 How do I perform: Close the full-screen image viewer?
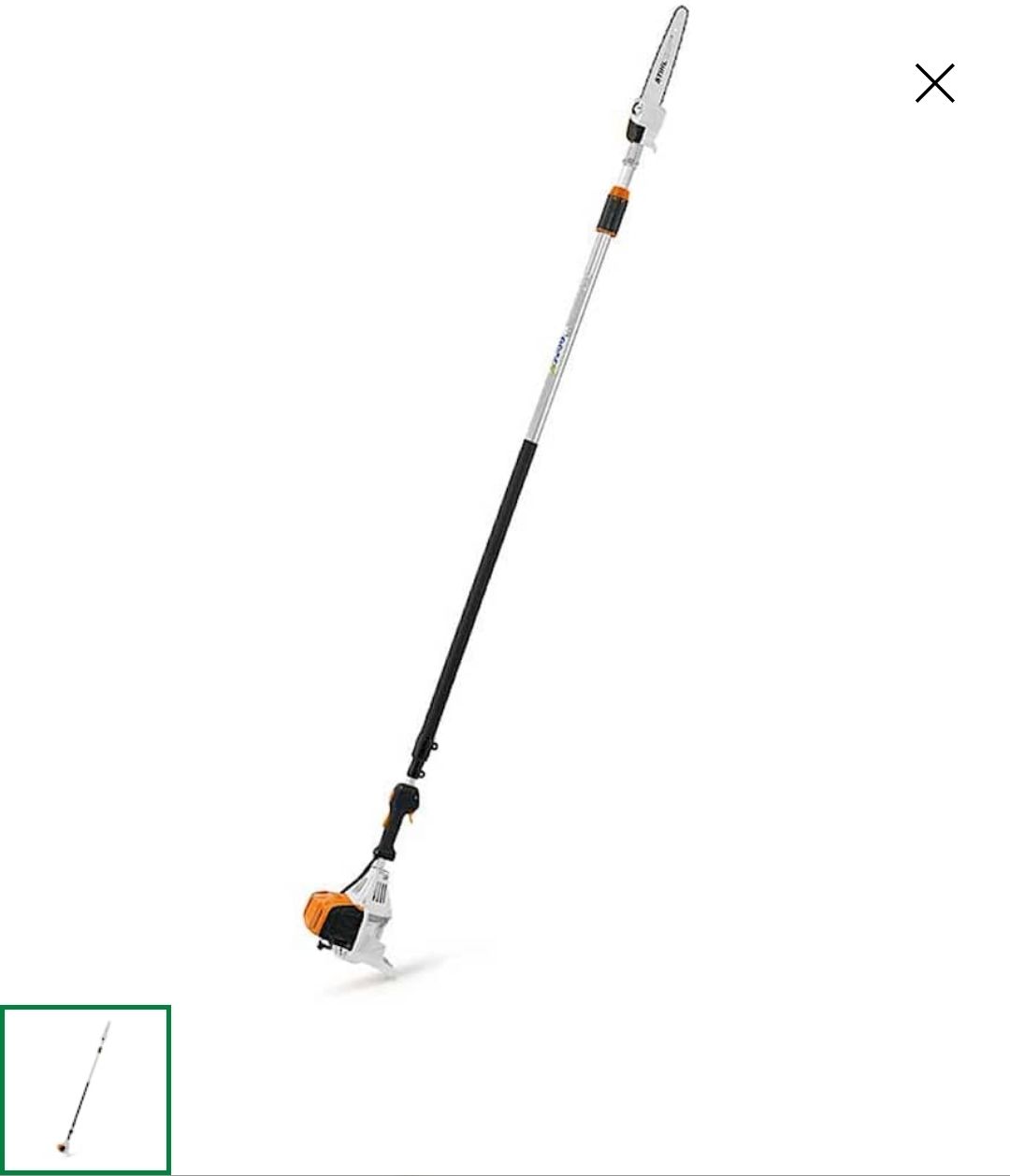click(x=934, y=83)
